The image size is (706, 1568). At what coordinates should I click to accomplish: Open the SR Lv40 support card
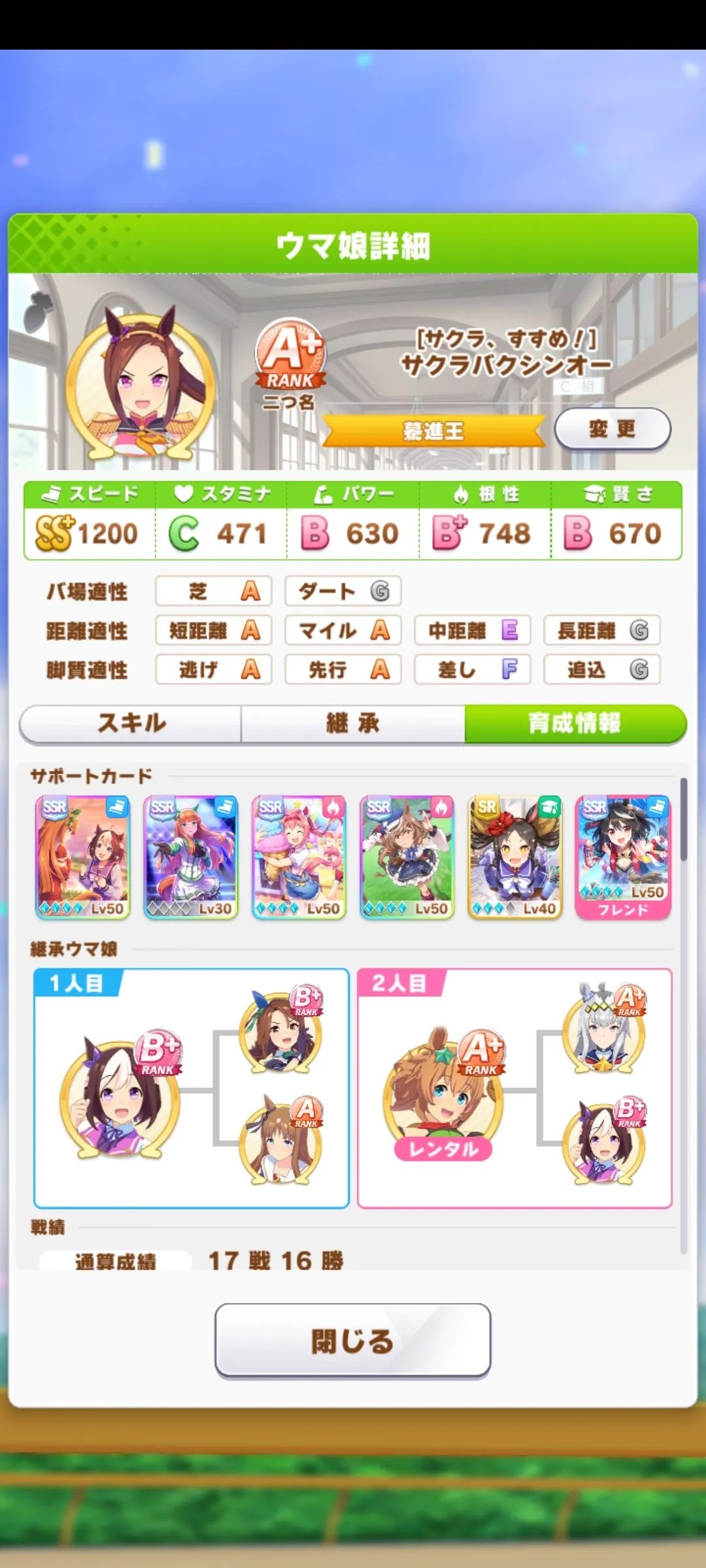click(514, 857)
